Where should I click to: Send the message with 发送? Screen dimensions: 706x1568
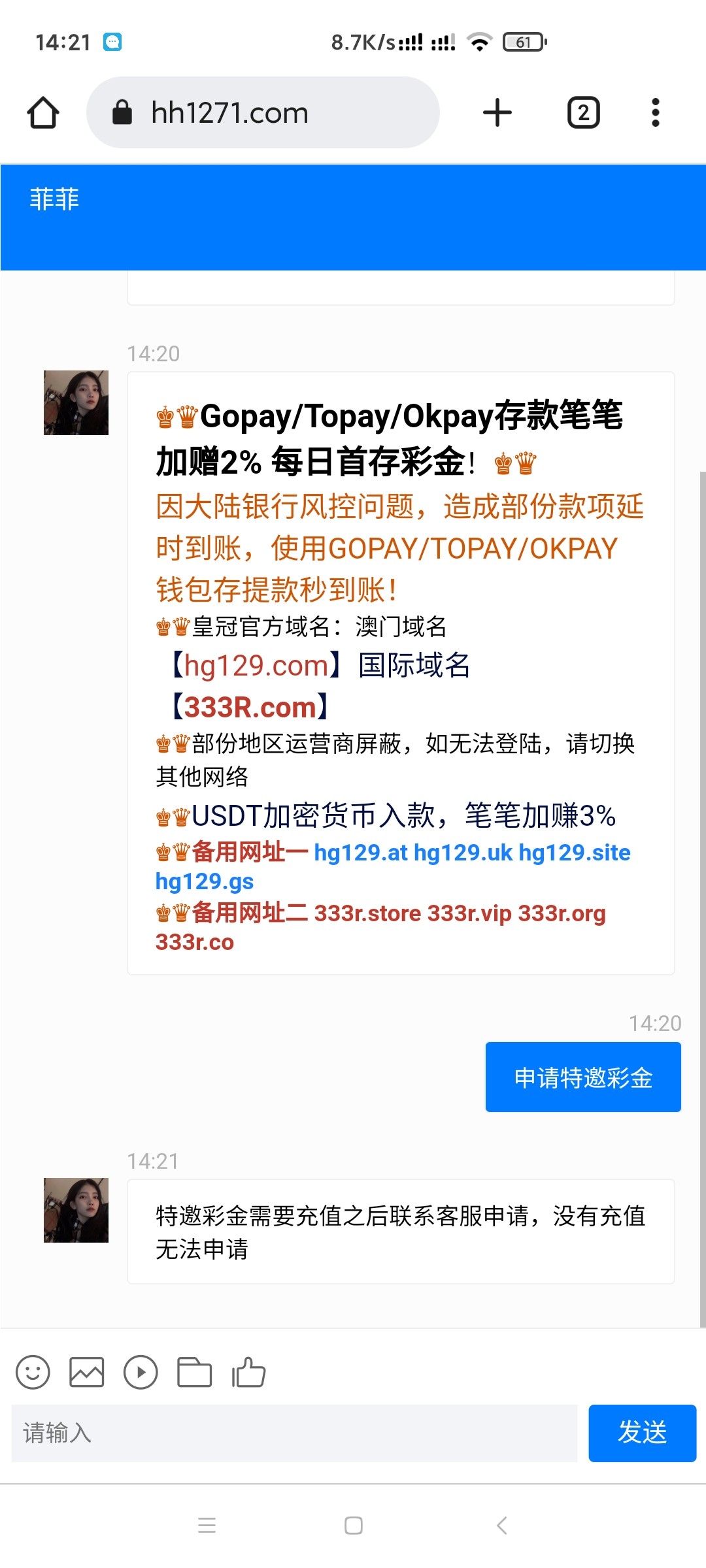[642, 1433]
